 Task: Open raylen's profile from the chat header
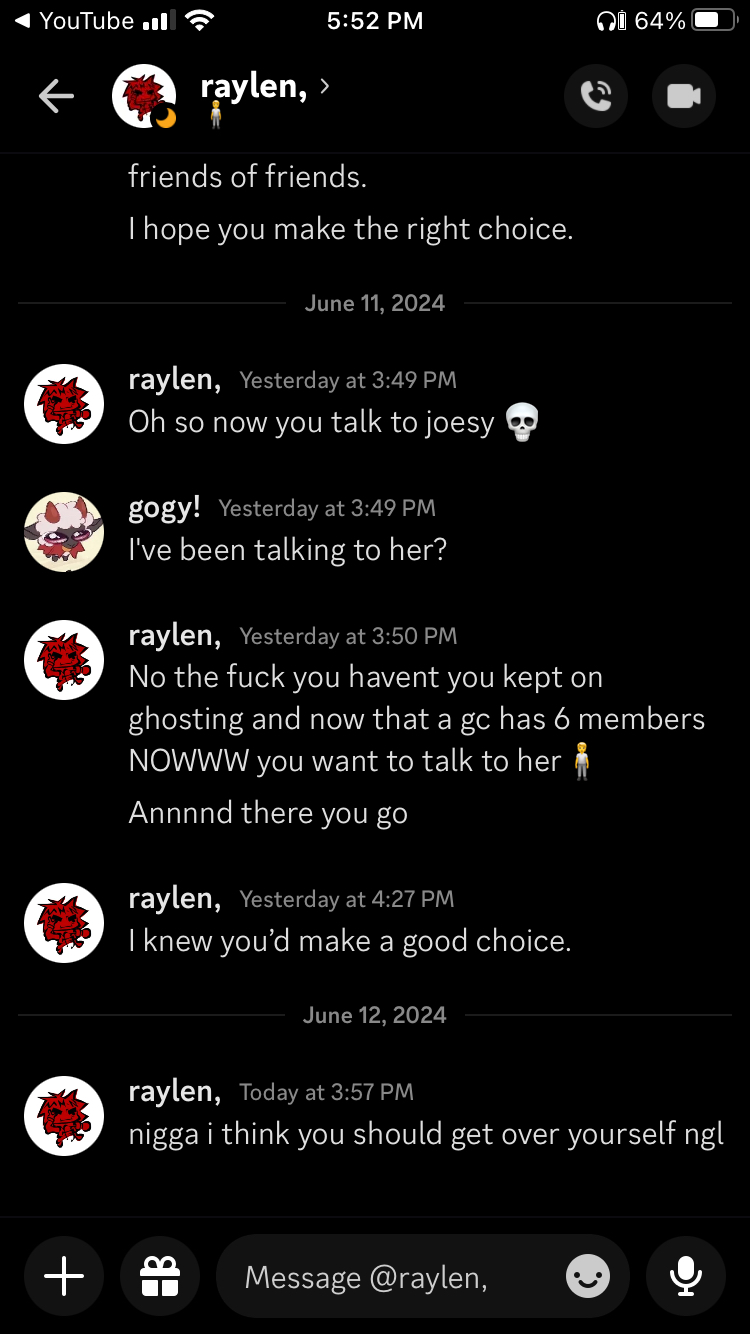pyautogui.click(x=253, y=88)
